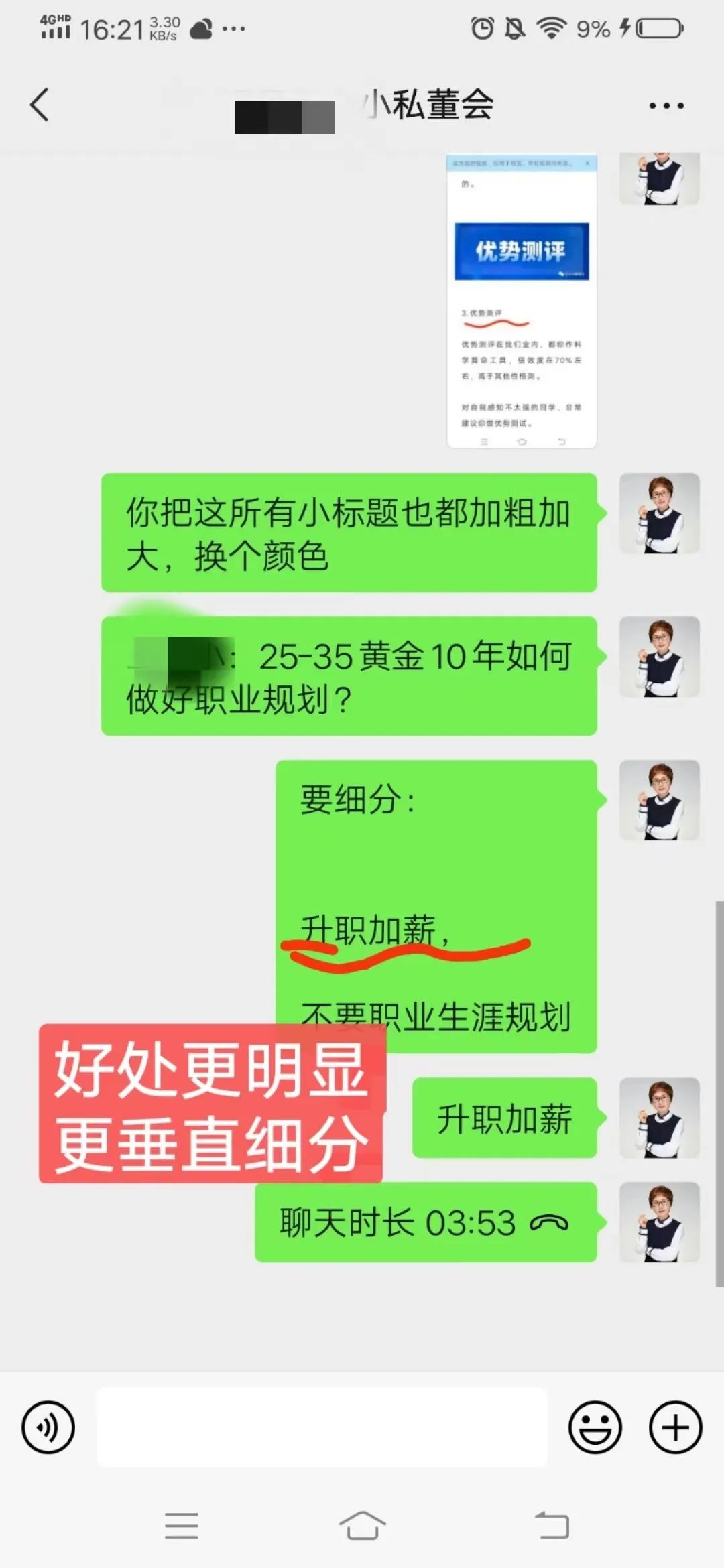
Task: Open recent apps from navigation bar
Action: point(182,1526)
